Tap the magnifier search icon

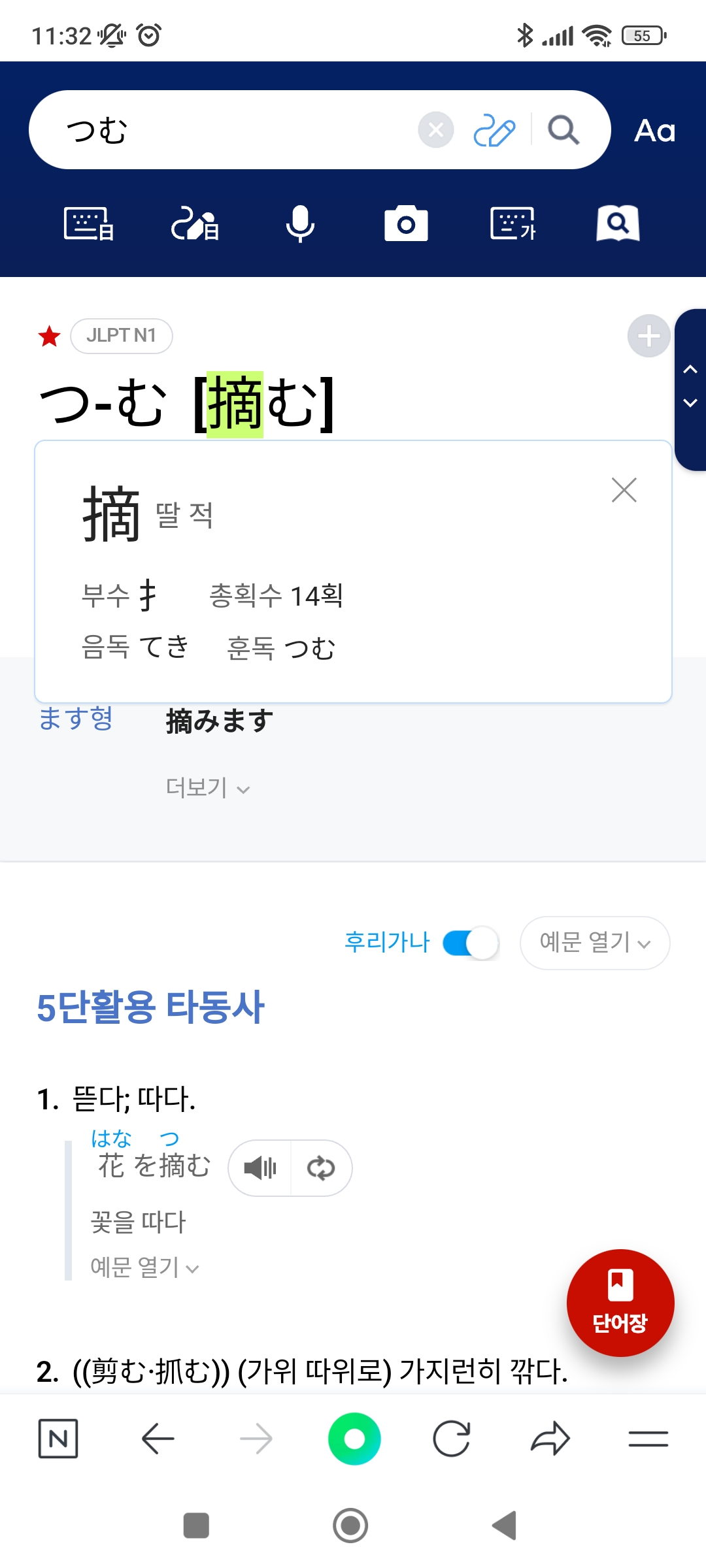point(563,130)
